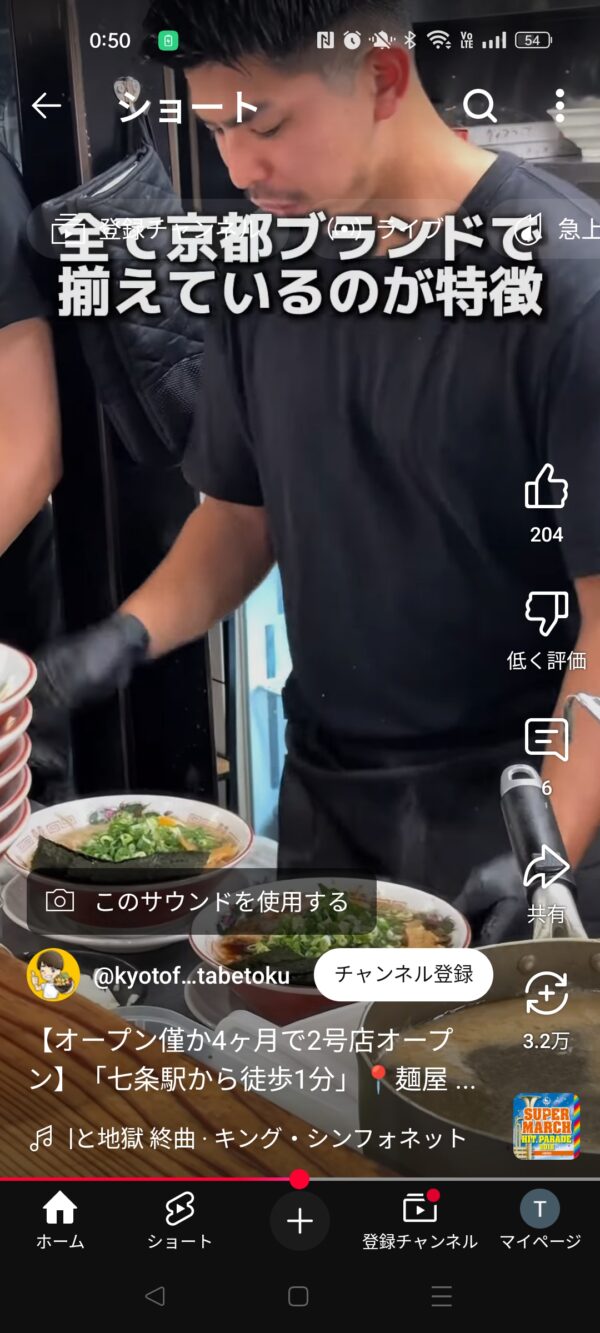
Task: Like this Short
Action: pyautogui.click(x=546, y=488)
